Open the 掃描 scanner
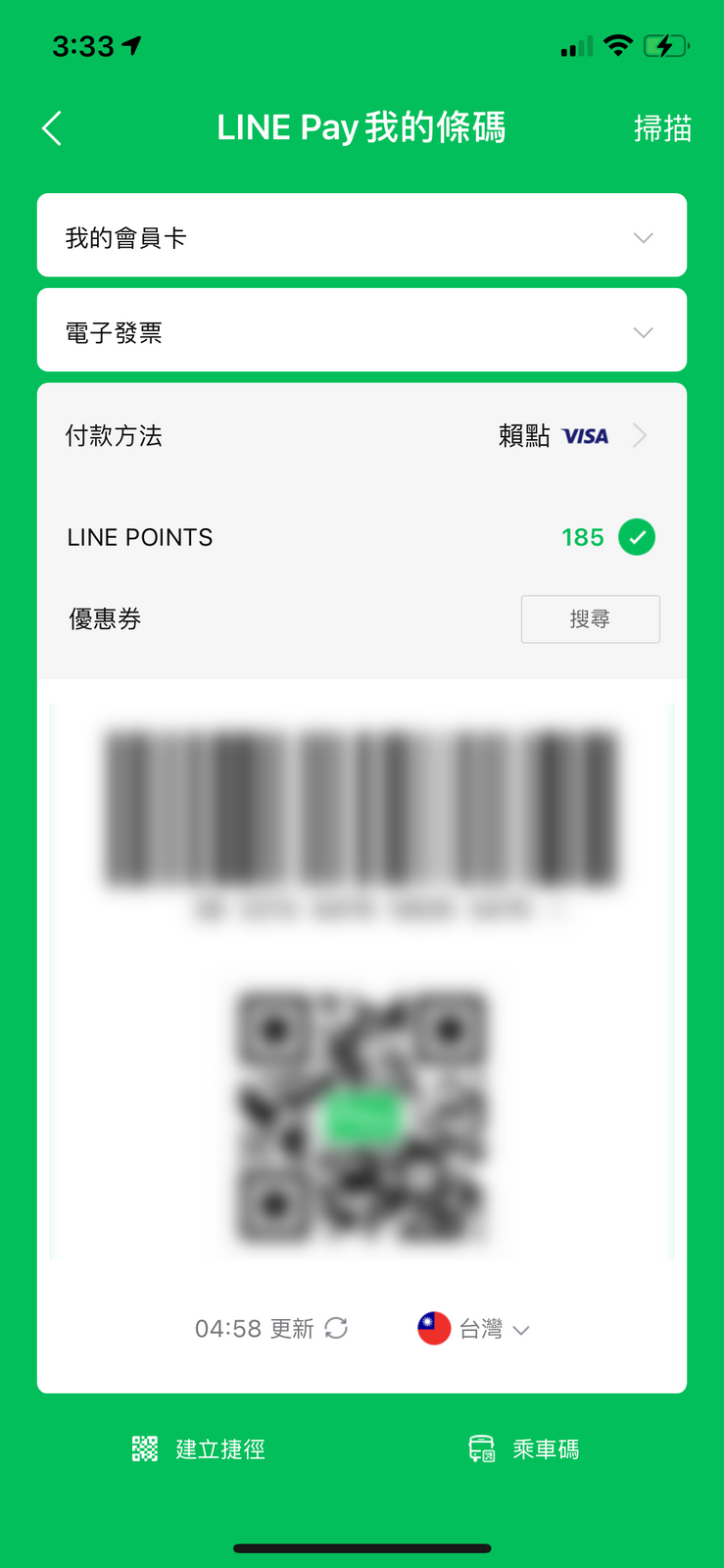 point(662,128)
